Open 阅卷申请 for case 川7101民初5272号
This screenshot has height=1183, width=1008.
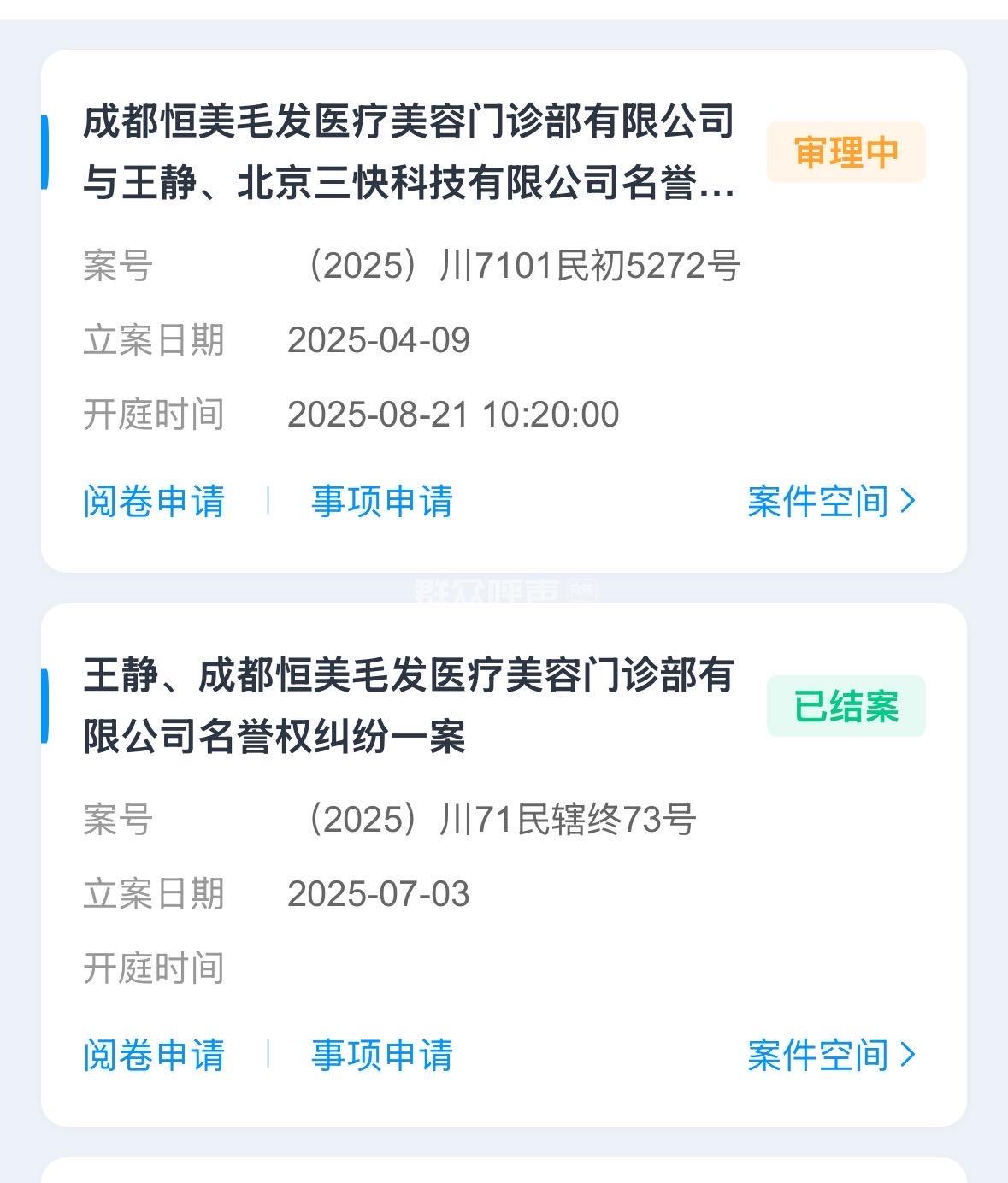click(154, 501)
